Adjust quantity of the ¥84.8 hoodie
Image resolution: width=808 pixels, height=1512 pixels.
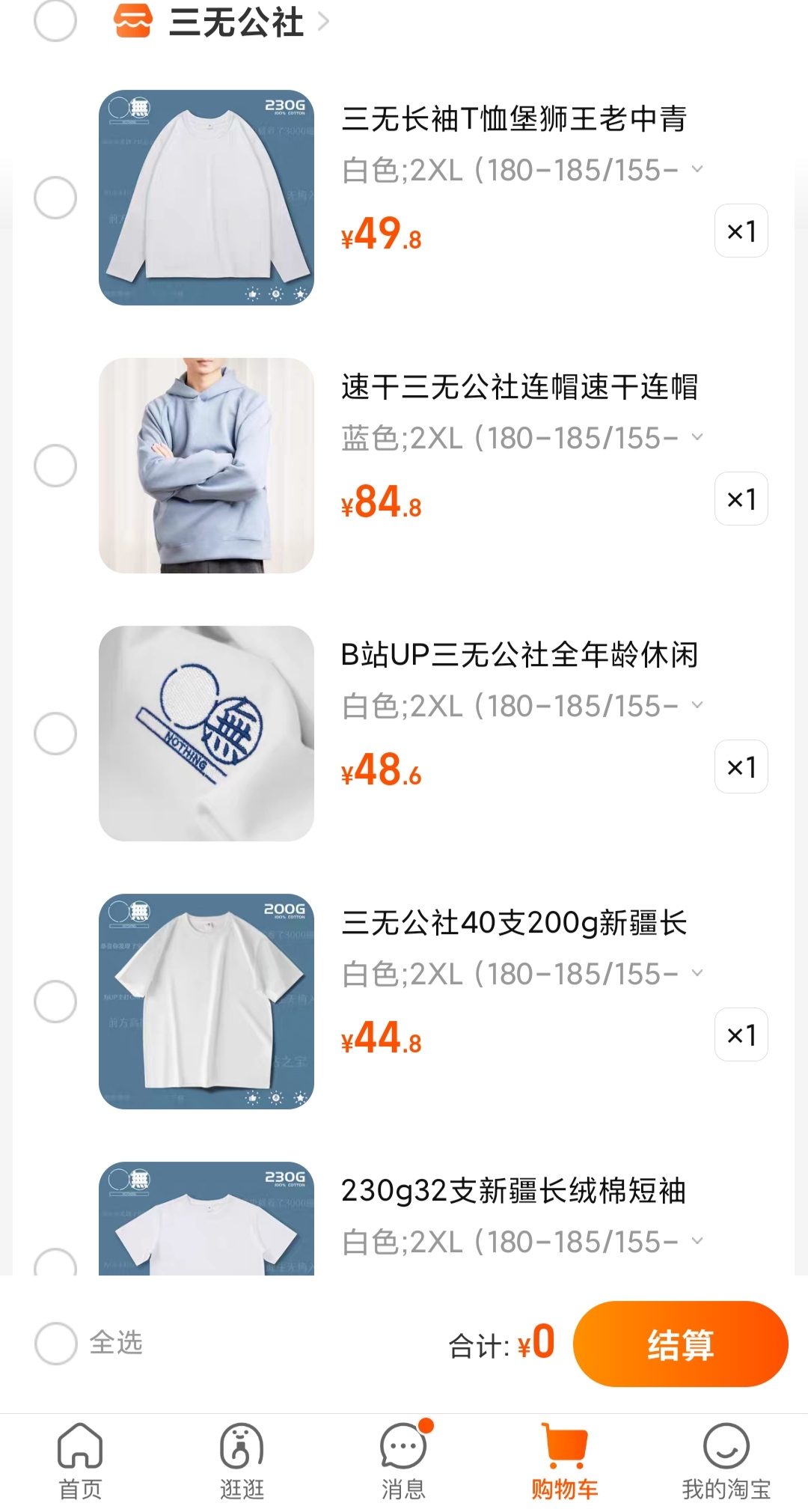click(741, 499)
